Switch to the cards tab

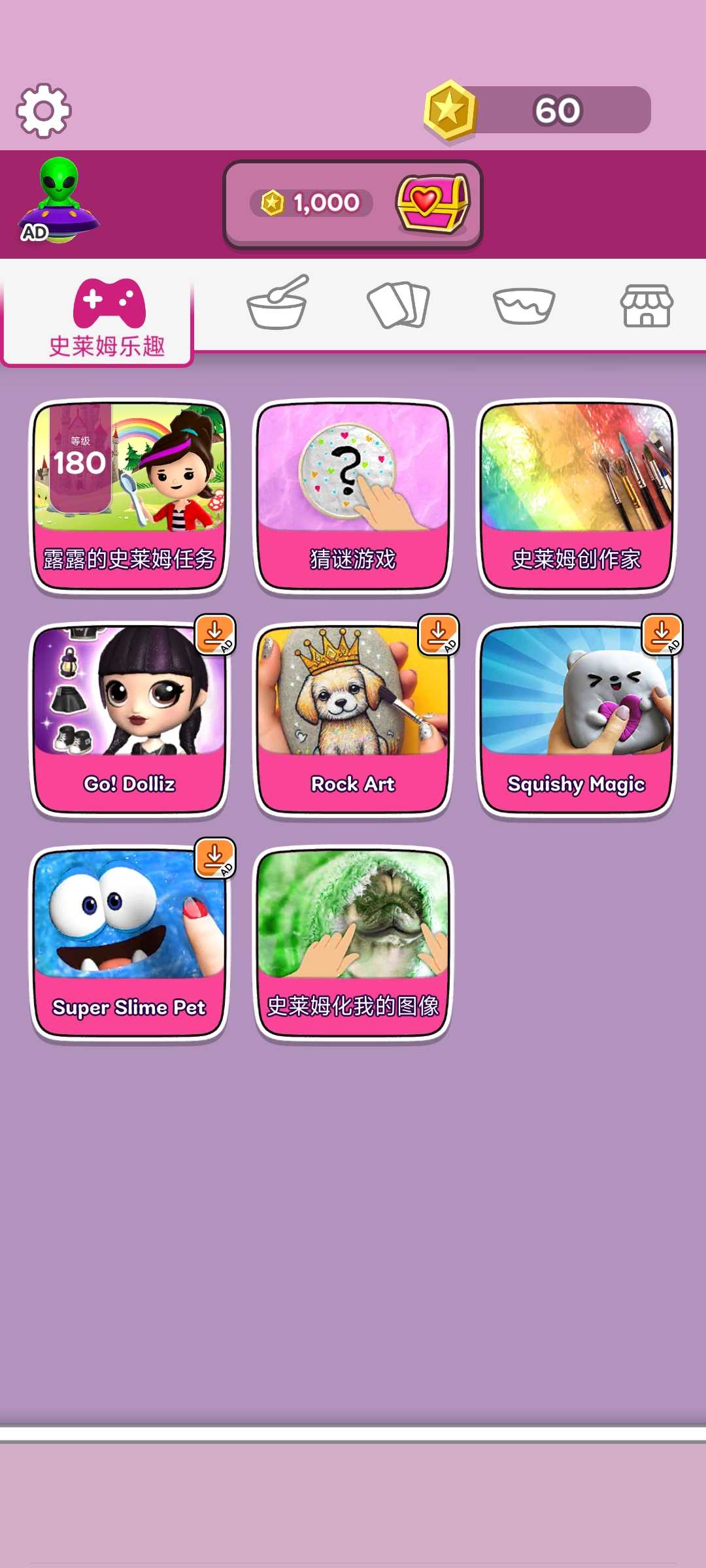(398, 305)
